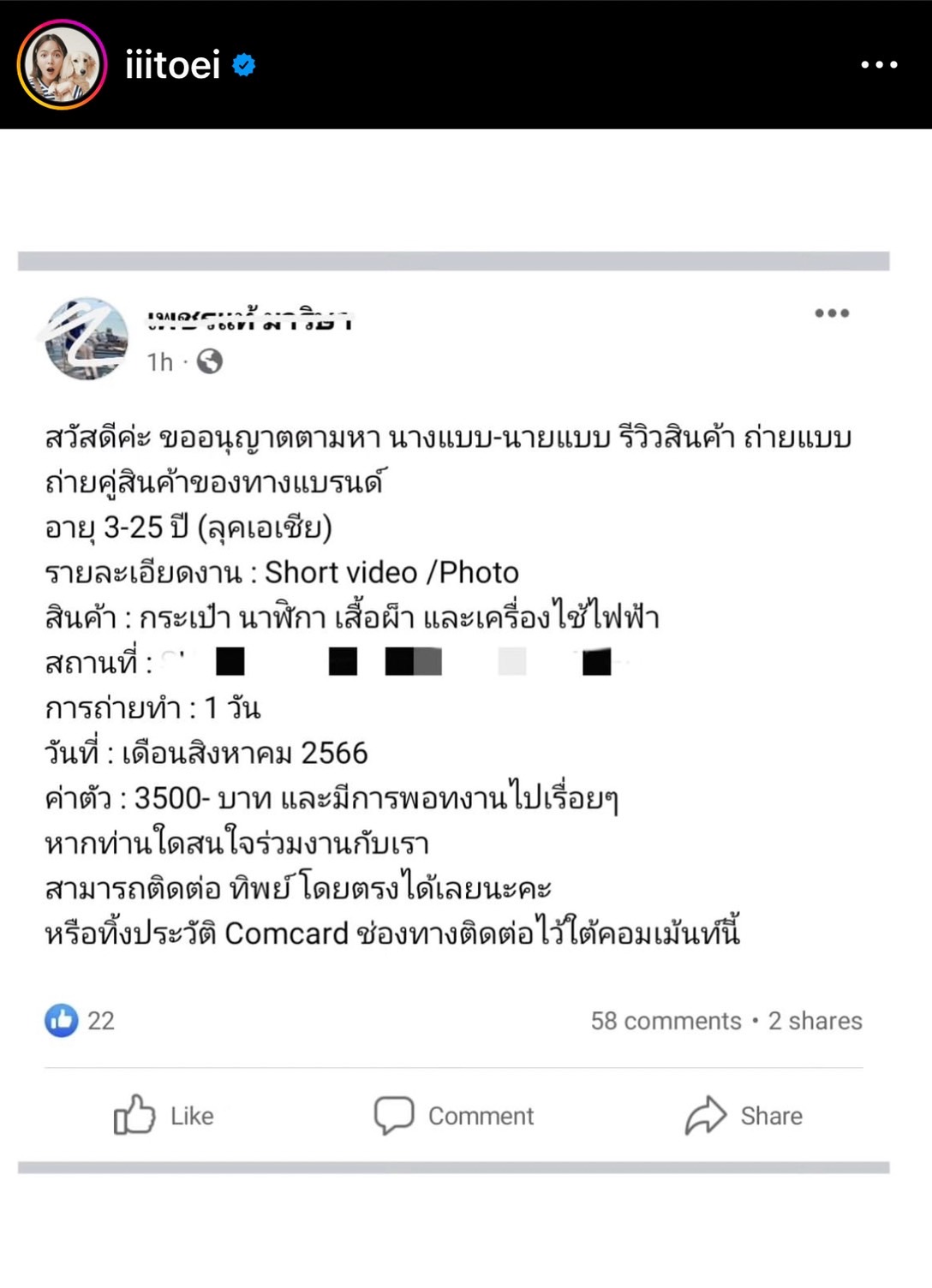Viewport: 932px width, 1288px height.
Task: Click the blue verified badge beside iiitoei
Action: coord(244,62)
